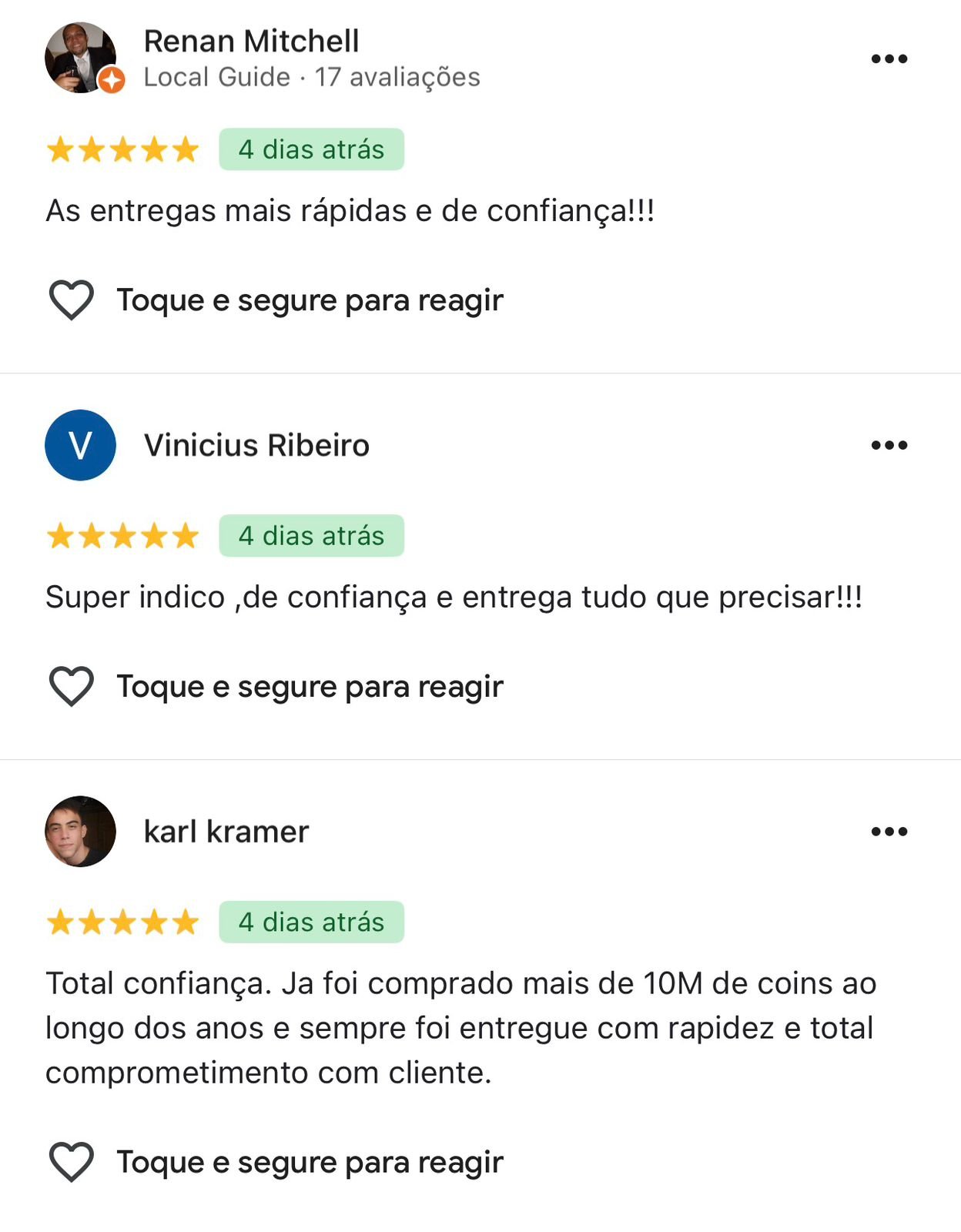Viewport: 961px width, 1232px height.
Task: Open the overflow menu on Renan Mitchell's review
Action: click(889, 59)
